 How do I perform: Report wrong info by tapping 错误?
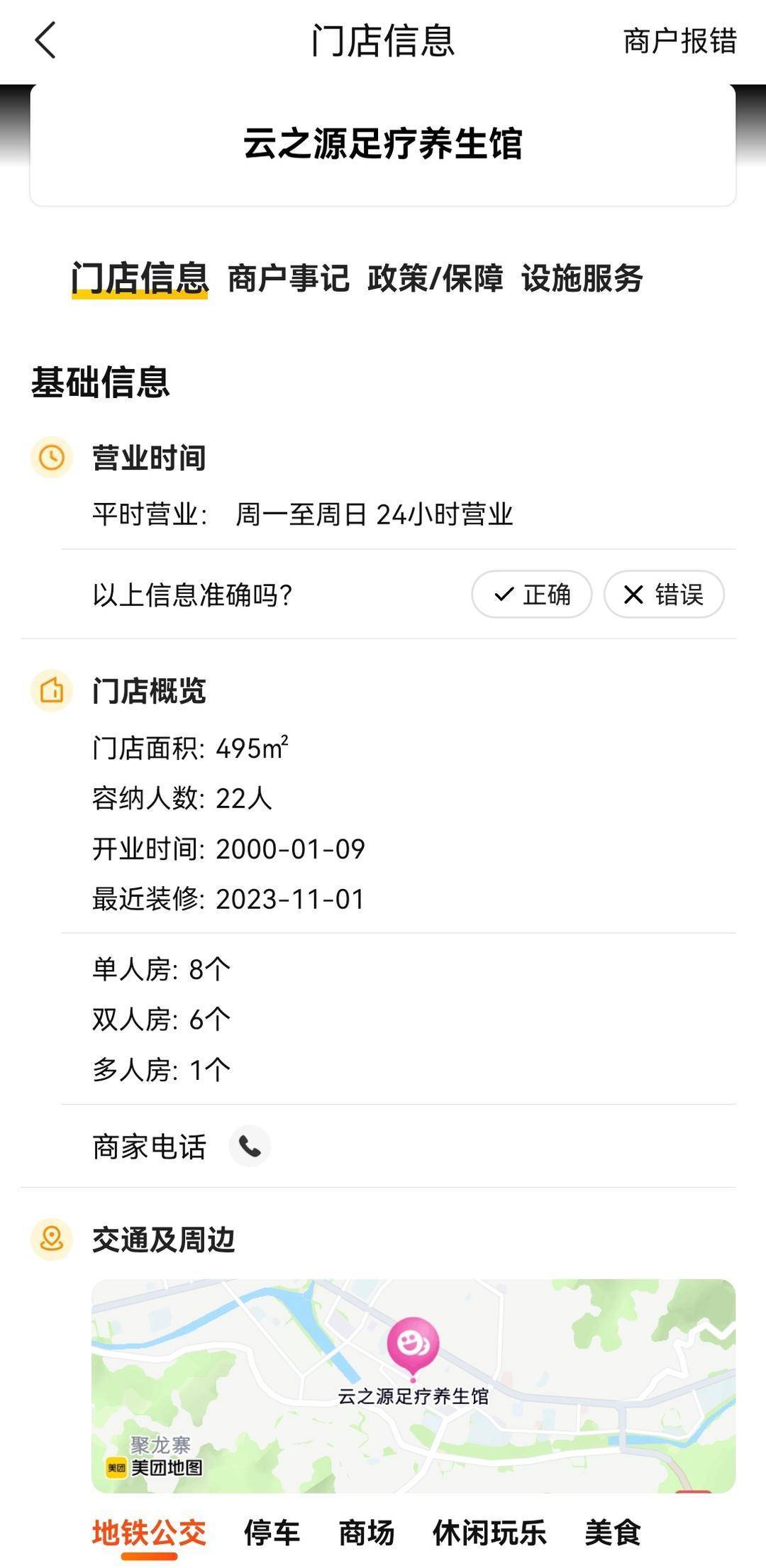click(662, 596)
